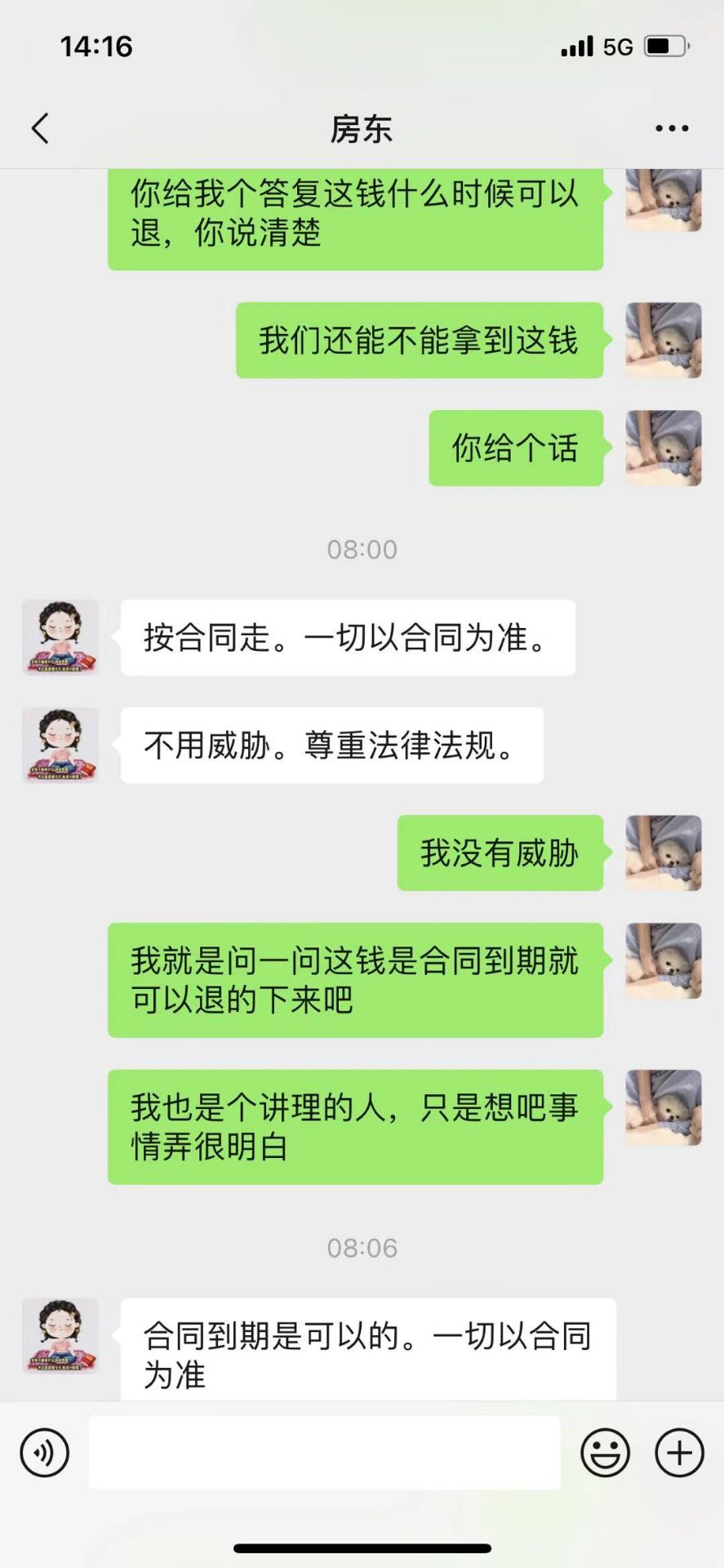724x1568 pixels.
Task: Open the three-dot chat info menu
Action: tap(671, 128)
